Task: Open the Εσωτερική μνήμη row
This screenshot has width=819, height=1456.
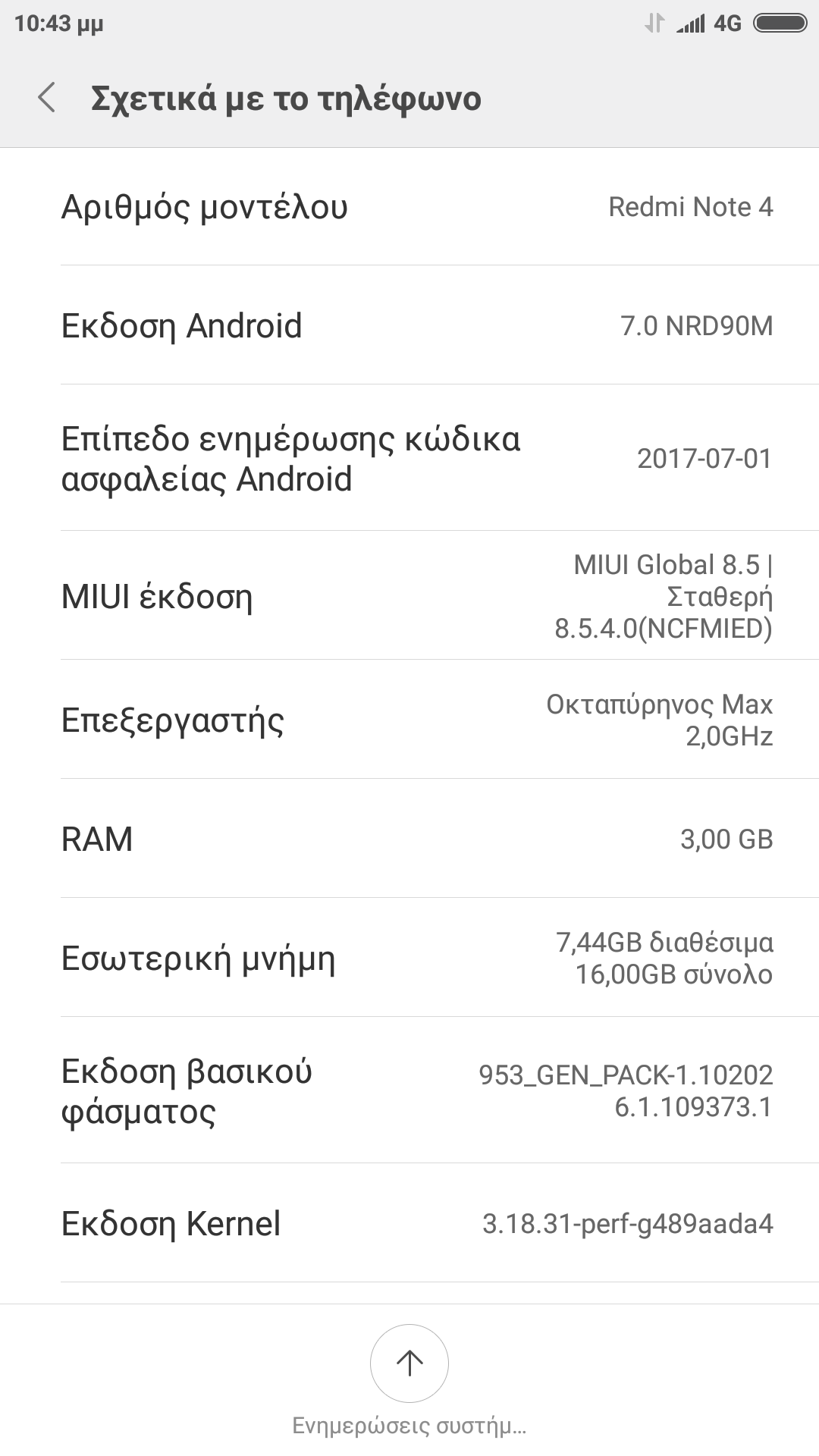Action: pyautogui.click(x=409, y=958)
